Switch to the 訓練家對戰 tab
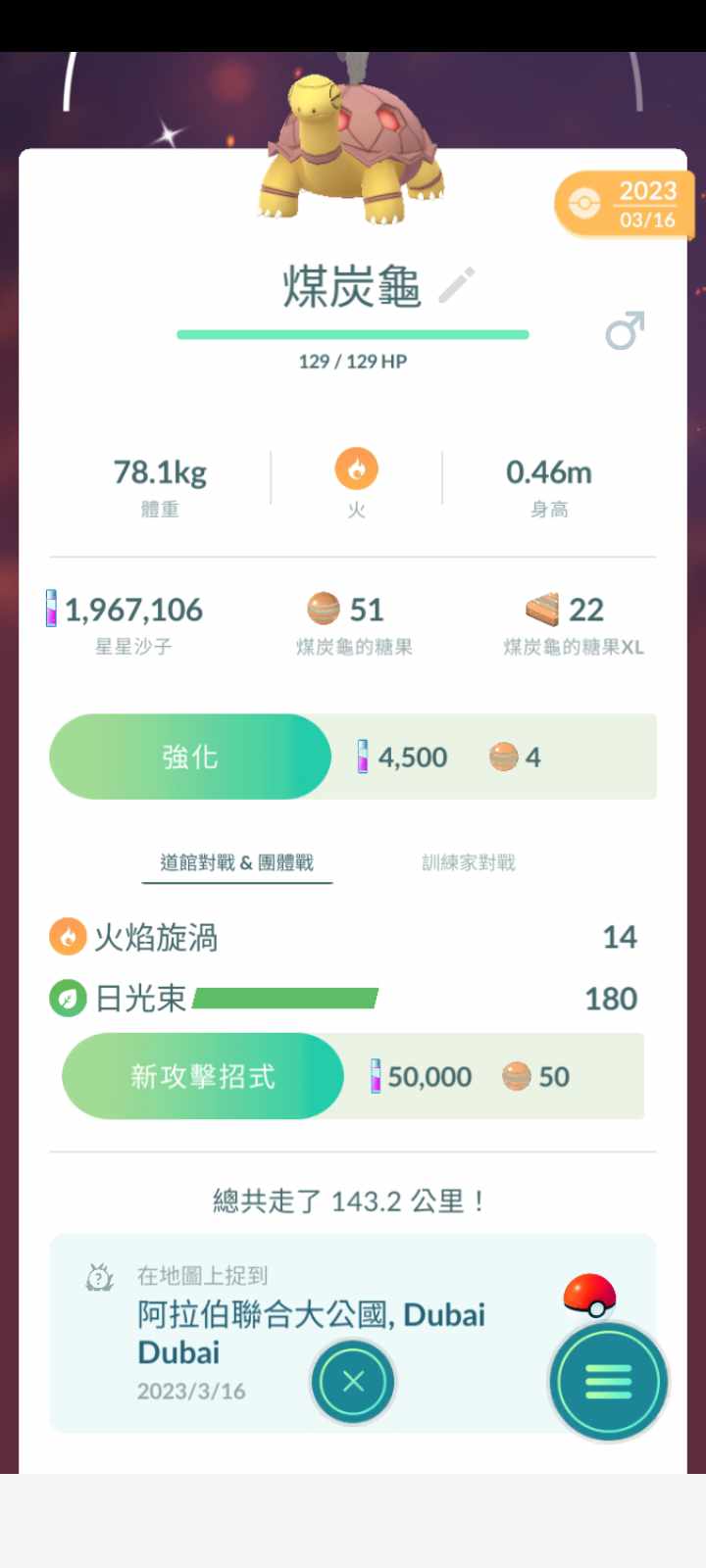This screenshot has height=1568, width=706. [x=468, y=862]
